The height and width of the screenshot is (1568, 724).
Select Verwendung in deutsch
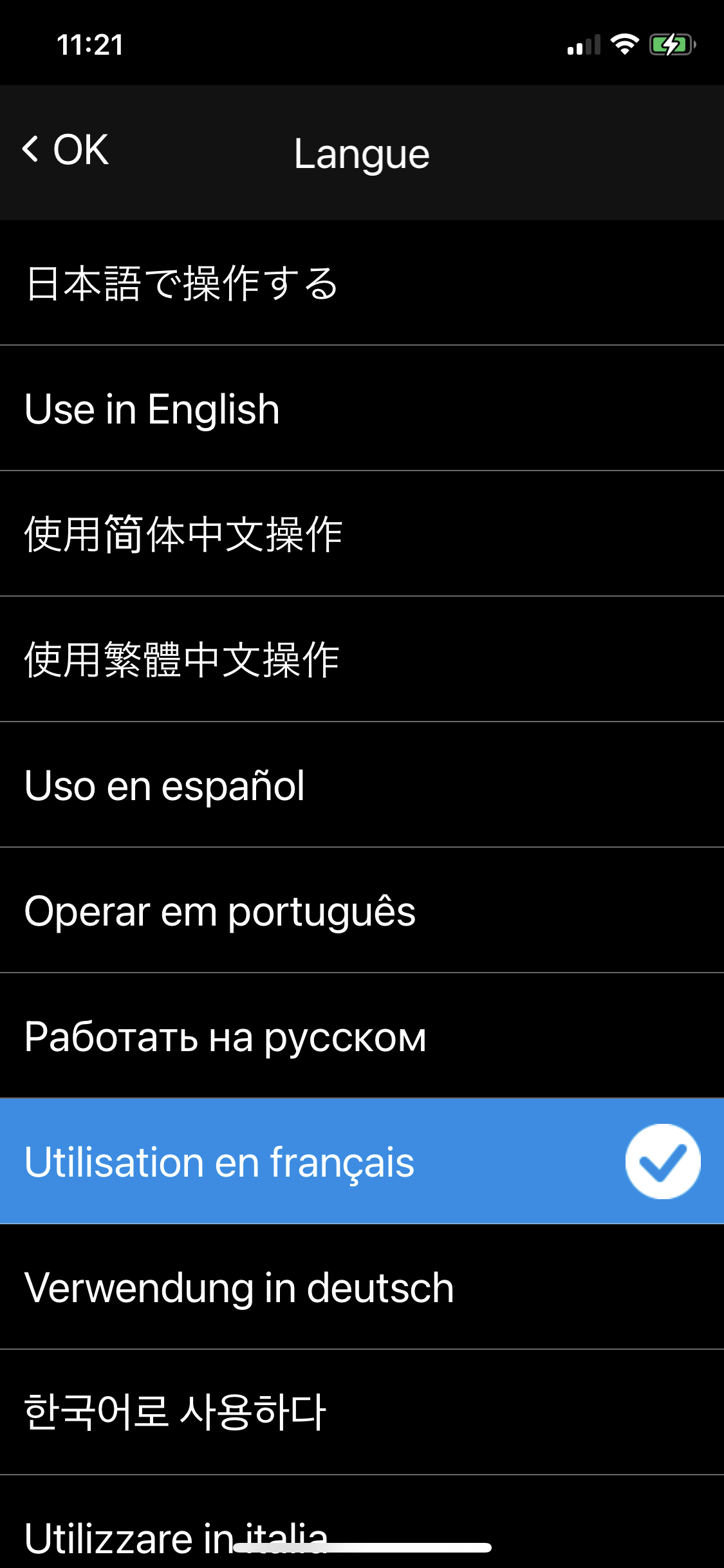(x=239, y=1287)
